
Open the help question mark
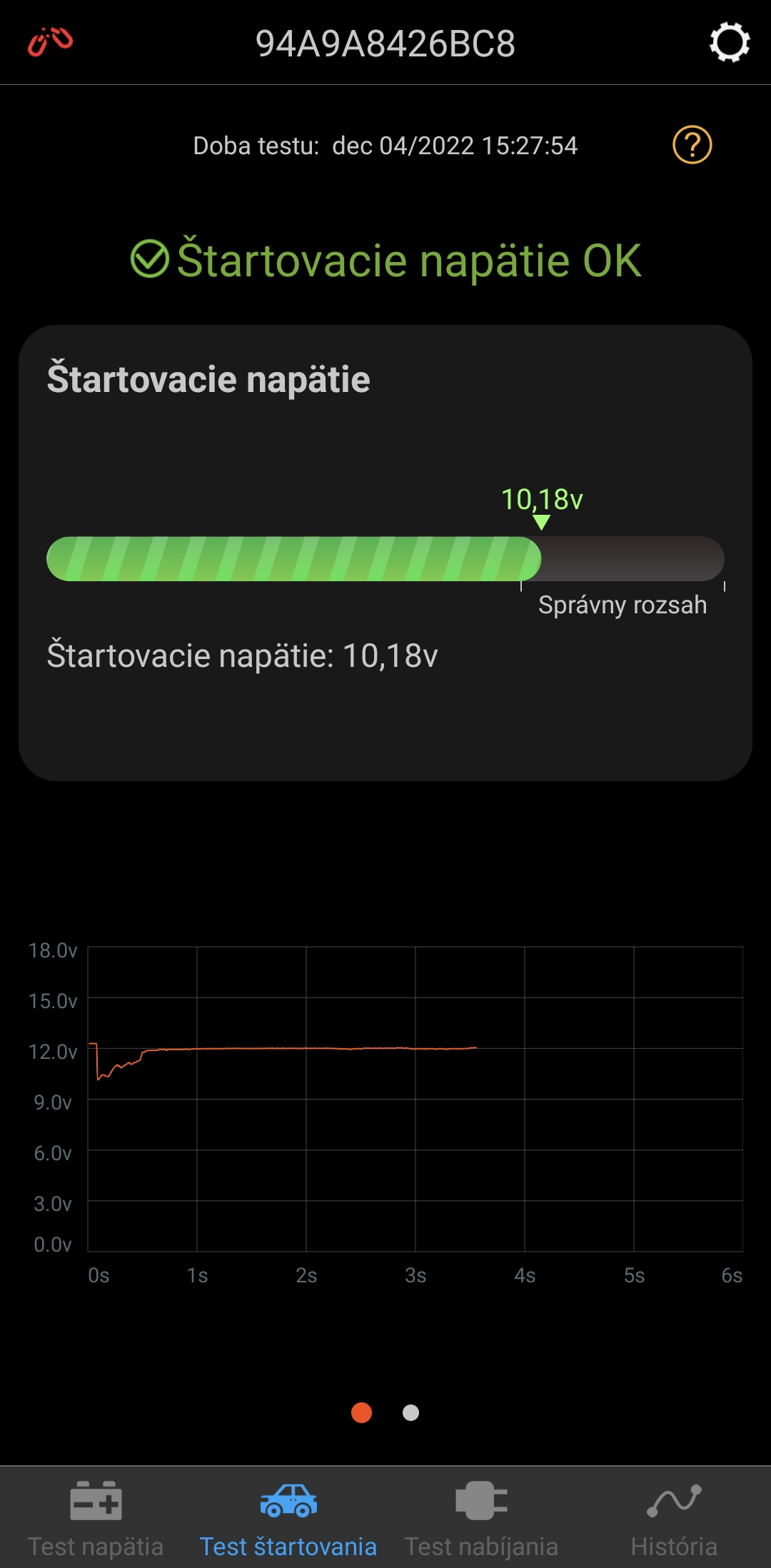[x=692, y=145]
